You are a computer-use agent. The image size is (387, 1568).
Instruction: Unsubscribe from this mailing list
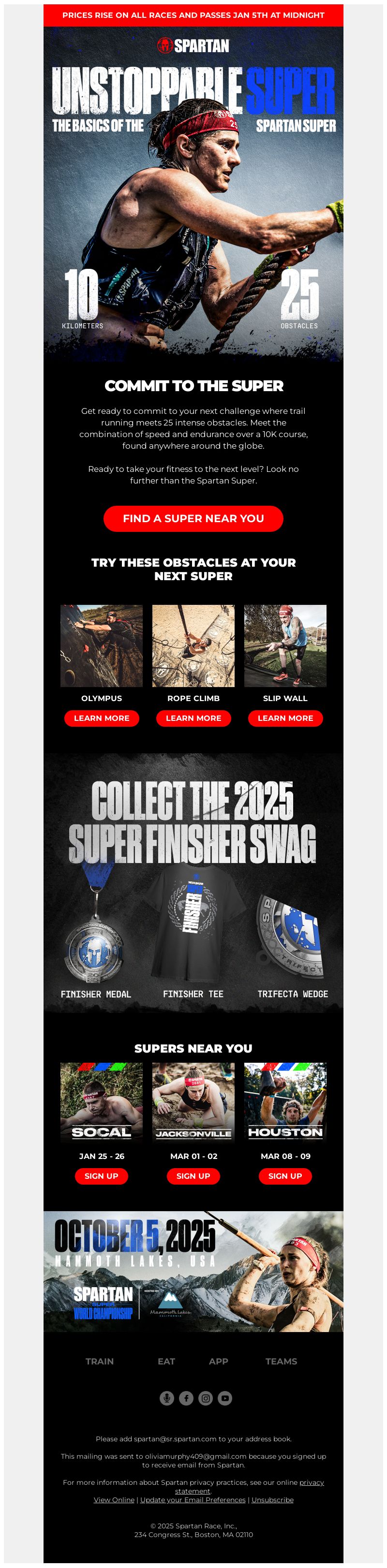272,1499
